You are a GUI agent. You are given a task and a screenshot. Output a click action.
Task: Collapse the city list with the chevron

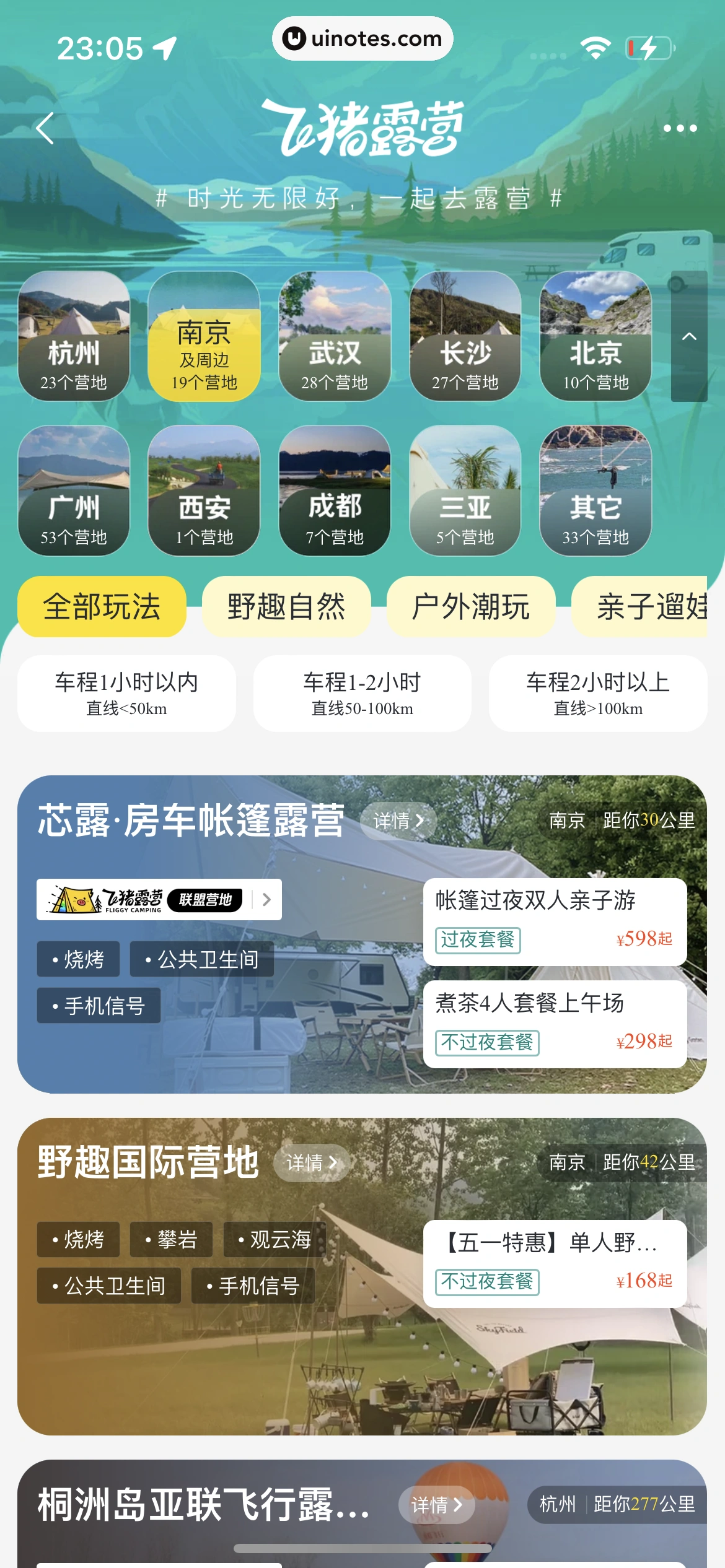tap(689, 336)
